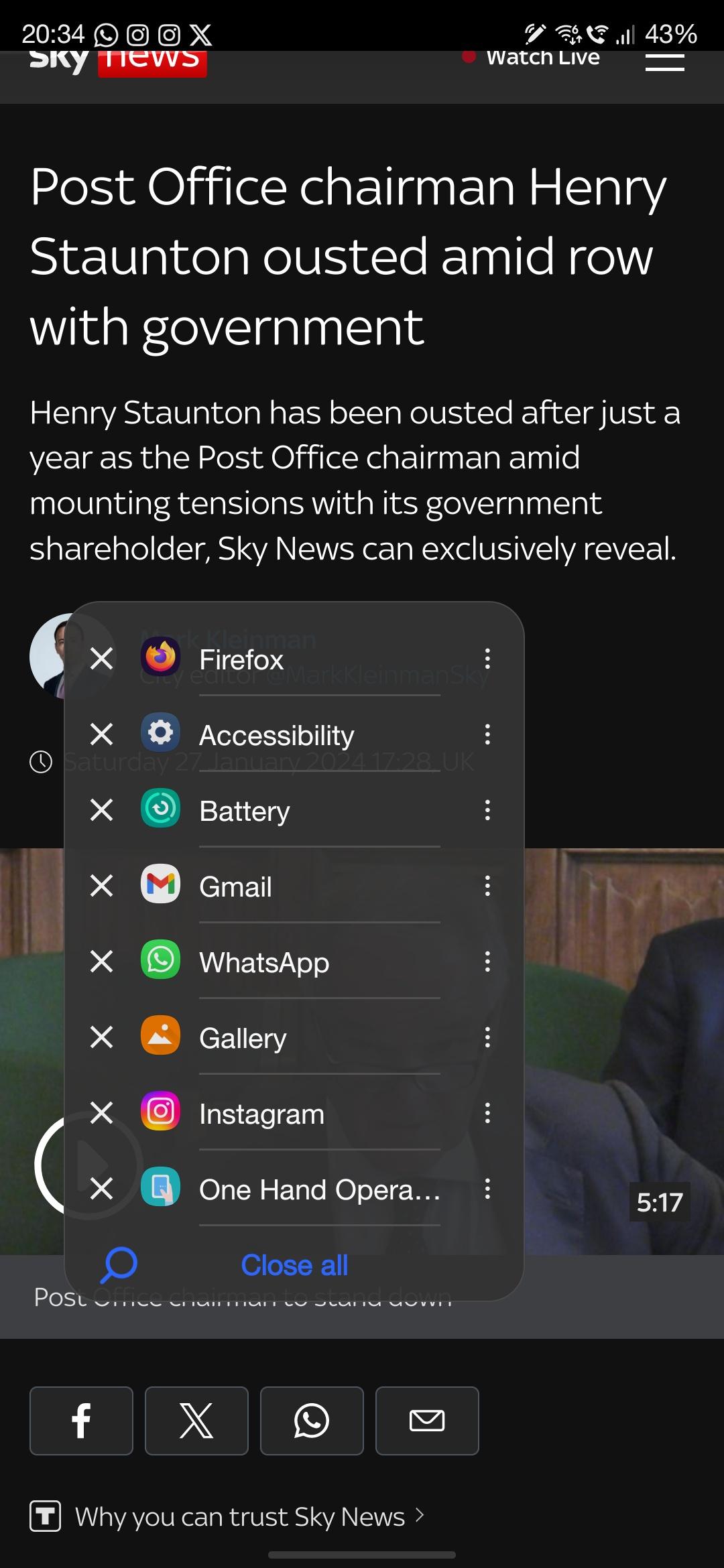Close the WhatsApp entry
Viewport: 724px width, 1568px height.
coord(101,962)
